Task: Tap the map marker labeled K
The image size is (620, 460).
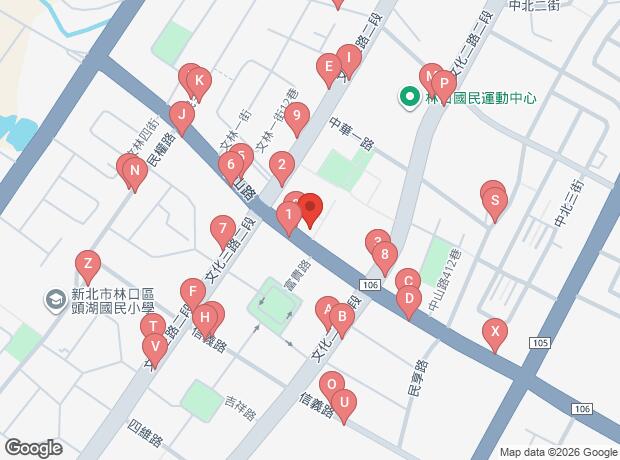Action: [x=199, y=81]
